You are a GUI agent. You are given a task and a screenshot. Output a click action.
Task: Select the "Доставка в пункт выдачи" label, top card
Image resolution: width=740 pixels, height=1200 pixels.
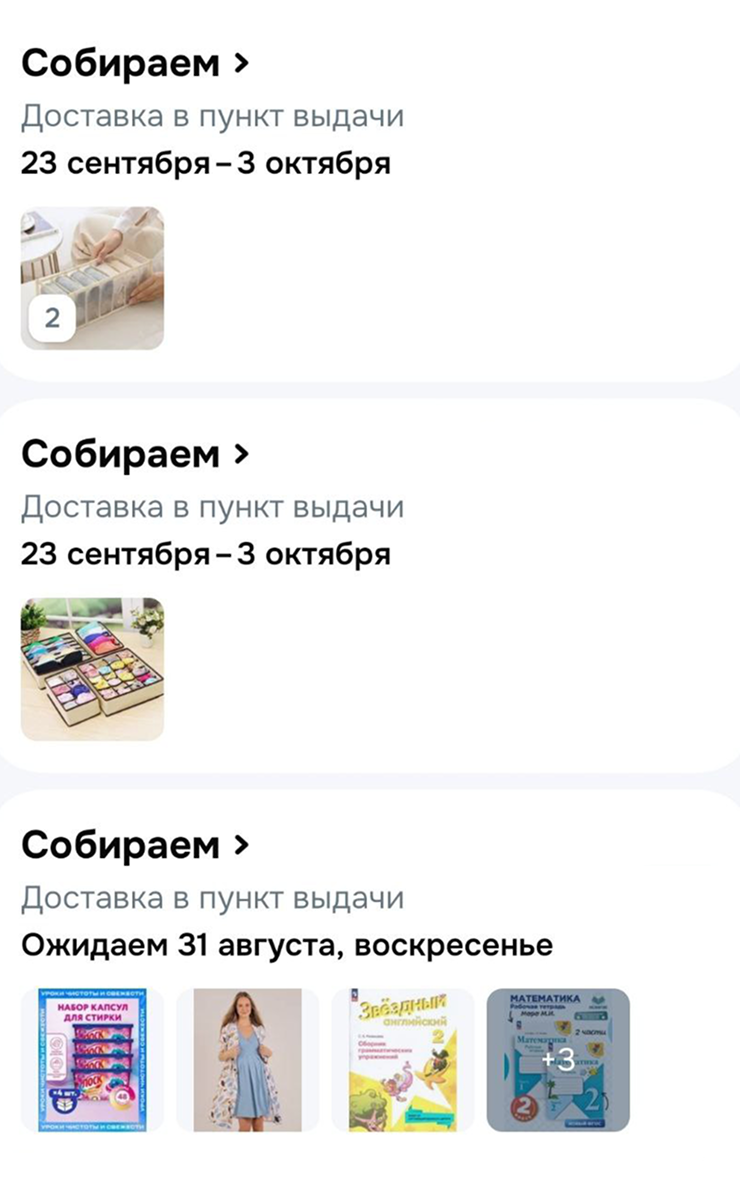[215, 115]
